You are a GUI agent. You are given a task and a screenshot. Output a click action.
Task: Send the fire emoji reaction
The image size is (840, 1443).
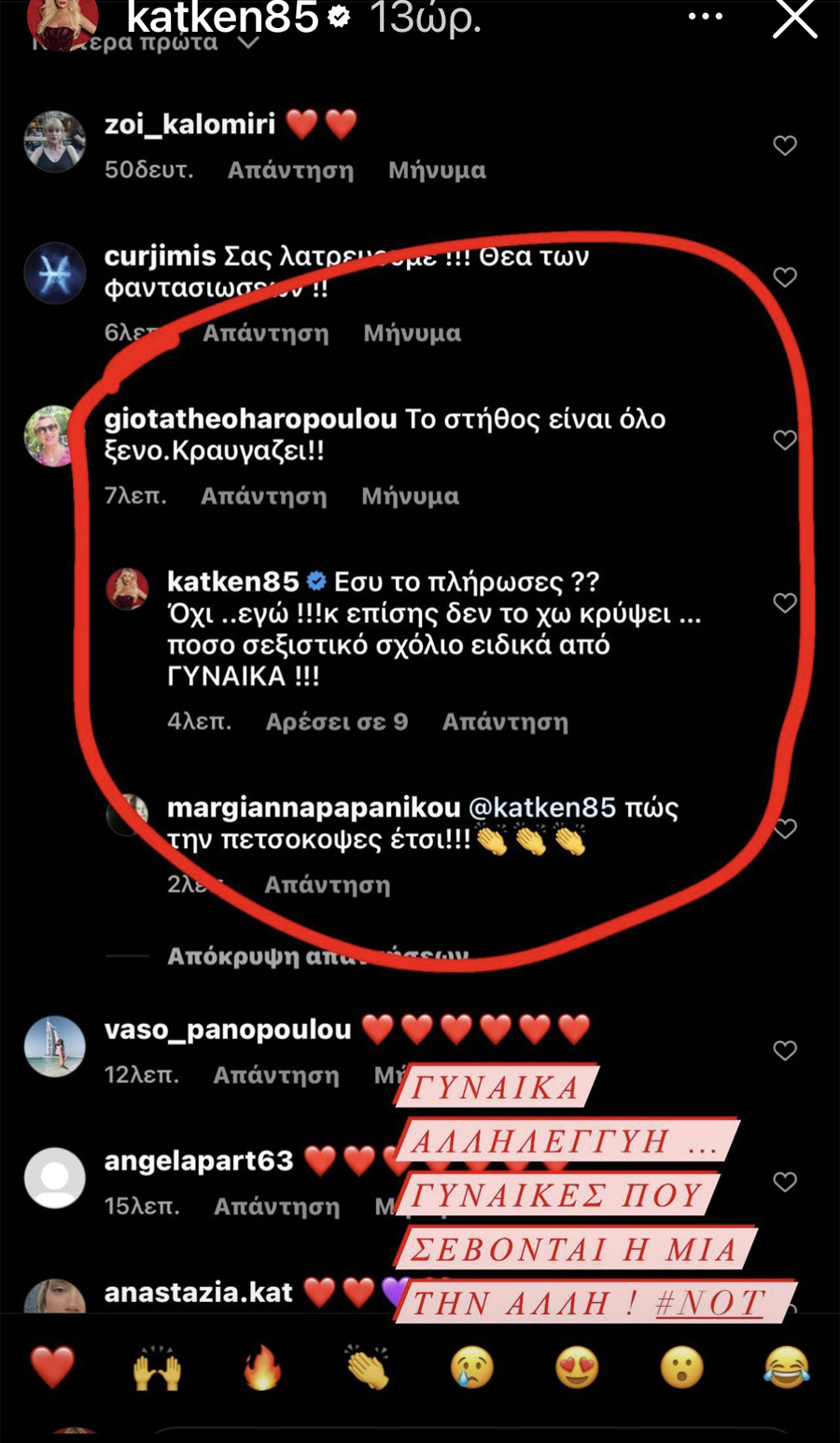tap(262, 1367)
